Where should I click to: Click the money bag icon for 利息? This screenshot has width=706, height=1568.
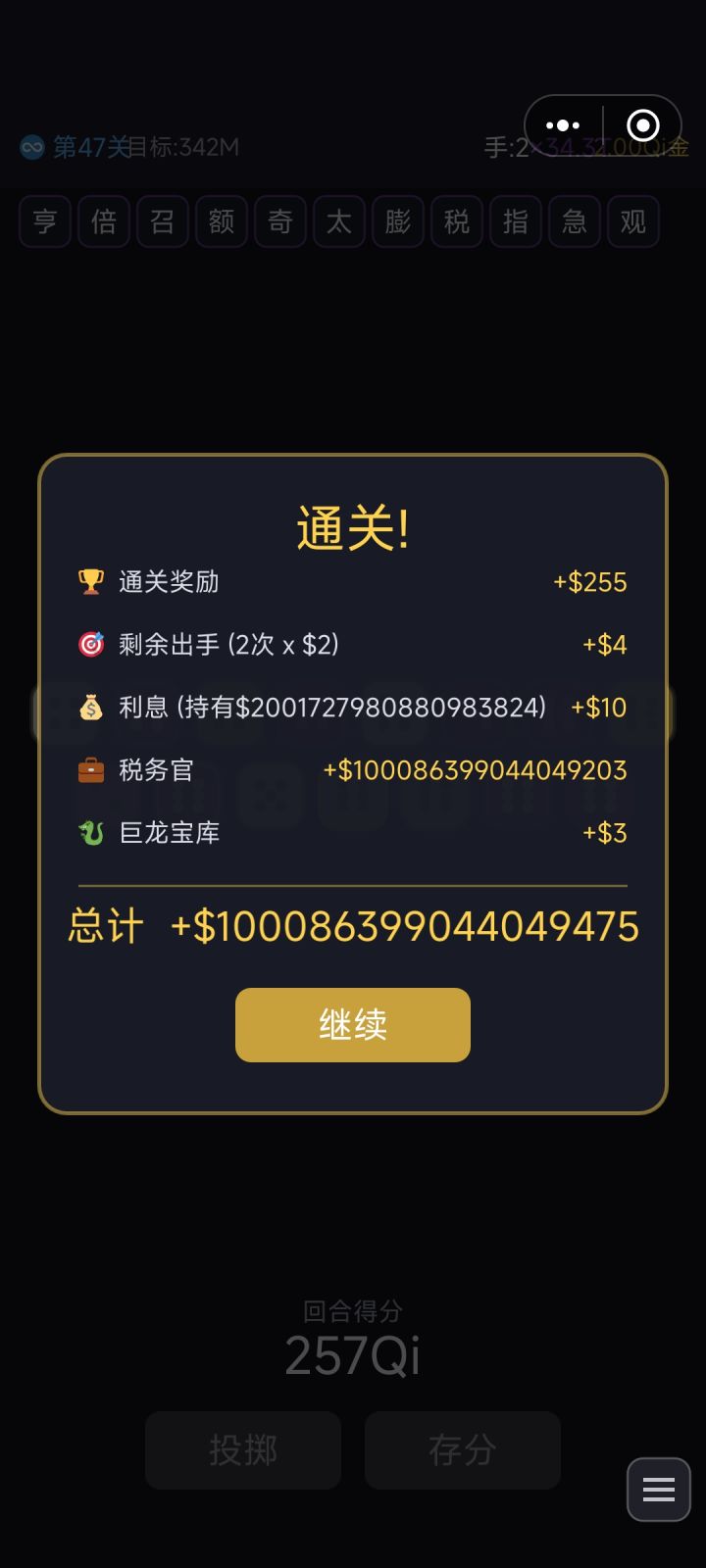(89, 707)
